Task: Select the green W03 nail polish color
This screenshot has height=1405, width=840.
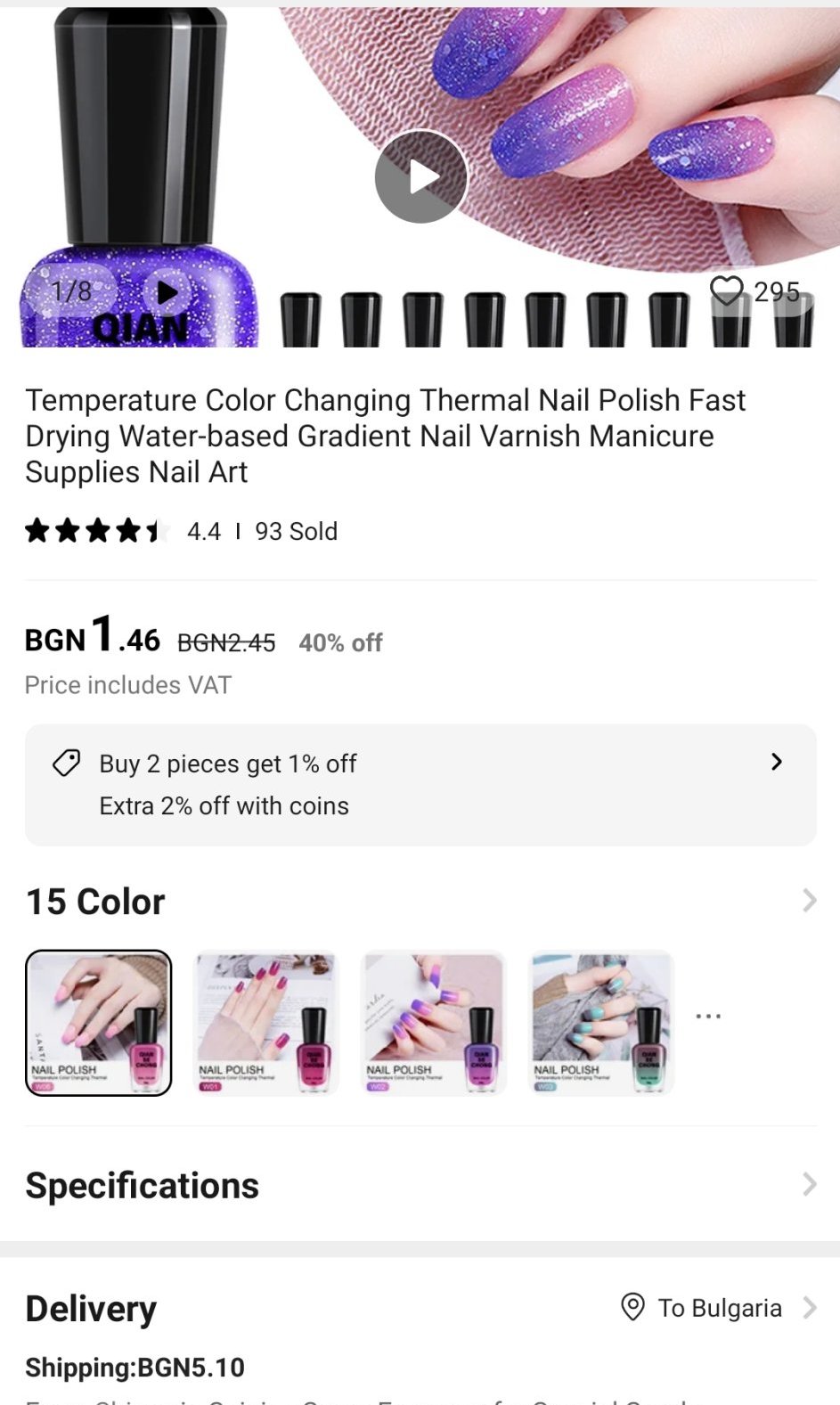Action: pyautogui.click(x=600, y=1022)
